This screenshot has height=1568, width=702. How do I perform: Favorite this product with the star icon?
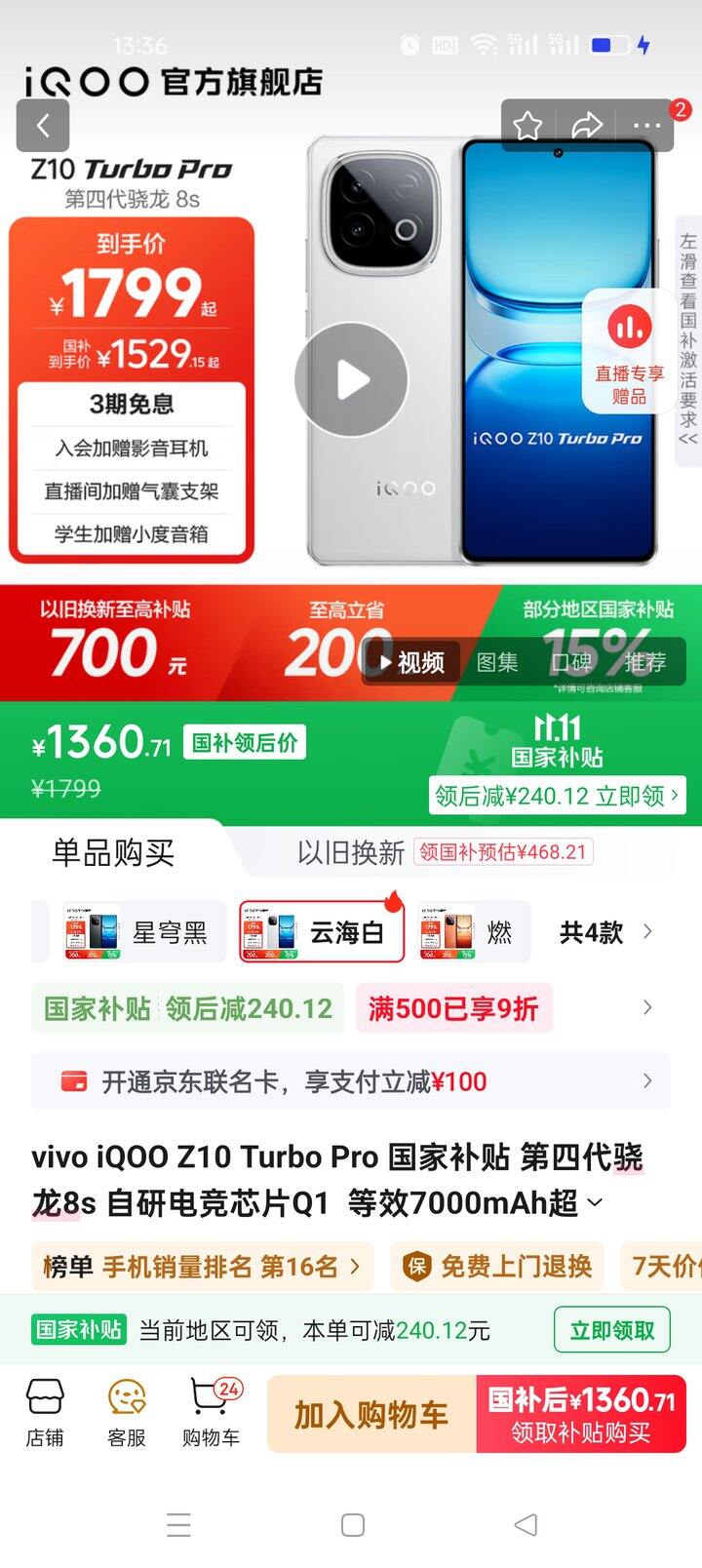click(x=527, y=126)
